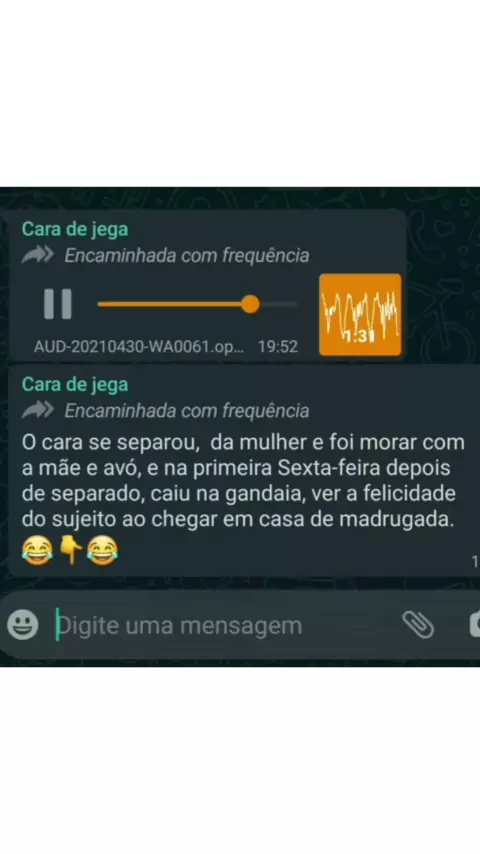
Task: Move the audio progress slider
Action: tap(250, 304)
